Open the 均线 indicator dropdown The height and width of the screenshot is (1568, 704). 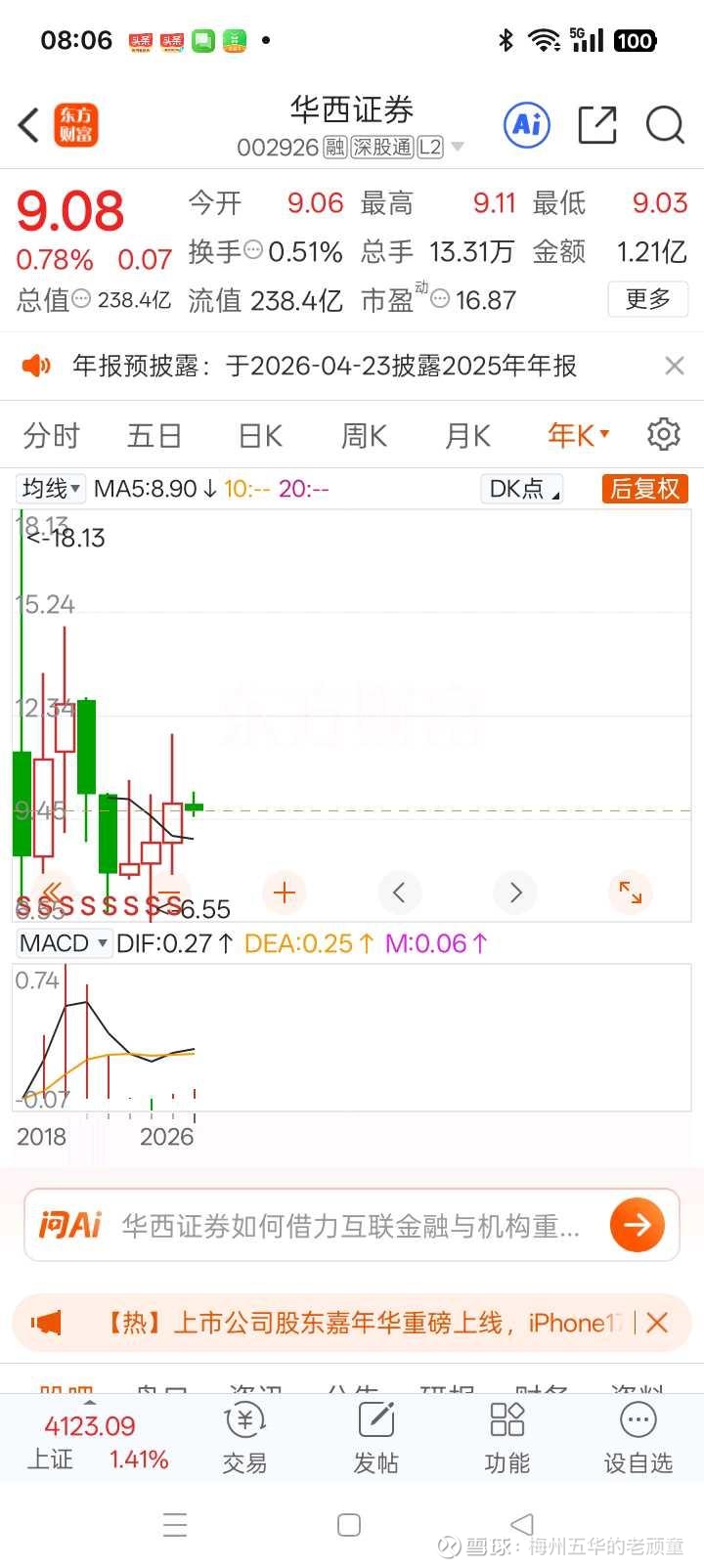pos(52,488)
